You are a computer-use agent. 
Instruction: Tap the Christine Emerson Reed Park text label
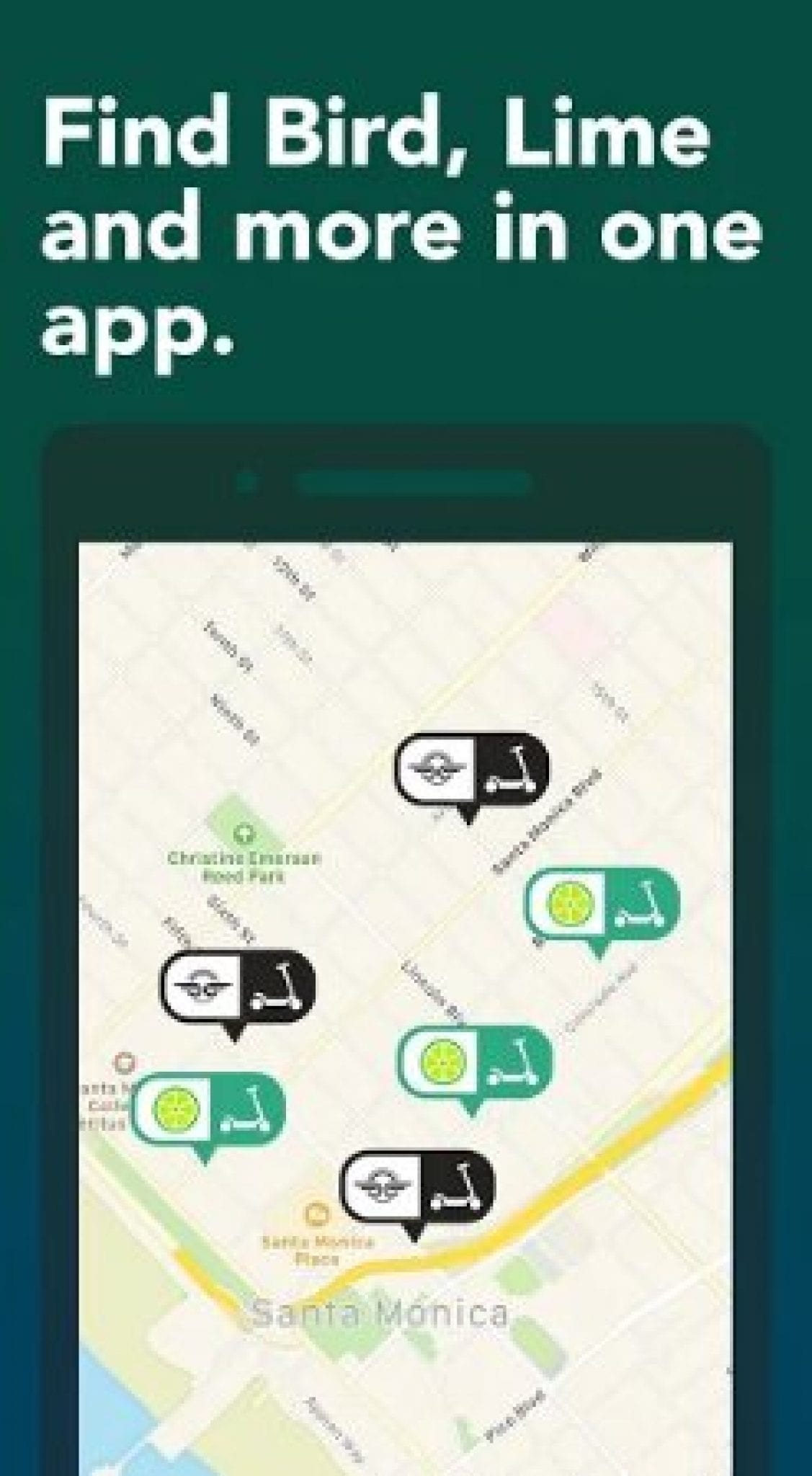(x=245, y=865)
